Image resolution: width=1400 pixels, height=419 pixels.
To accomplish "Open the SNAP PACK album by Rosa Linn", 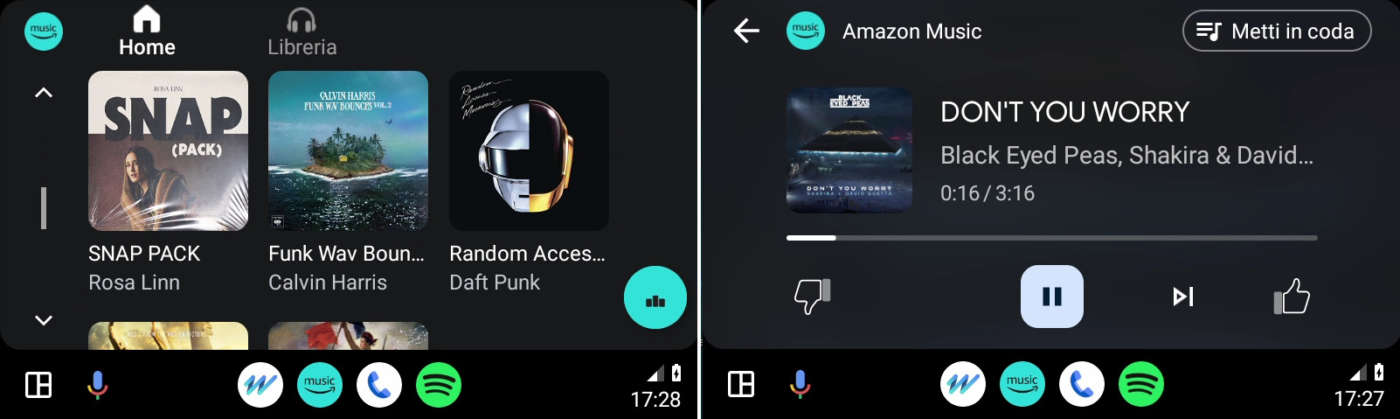I will pos(168,151).
